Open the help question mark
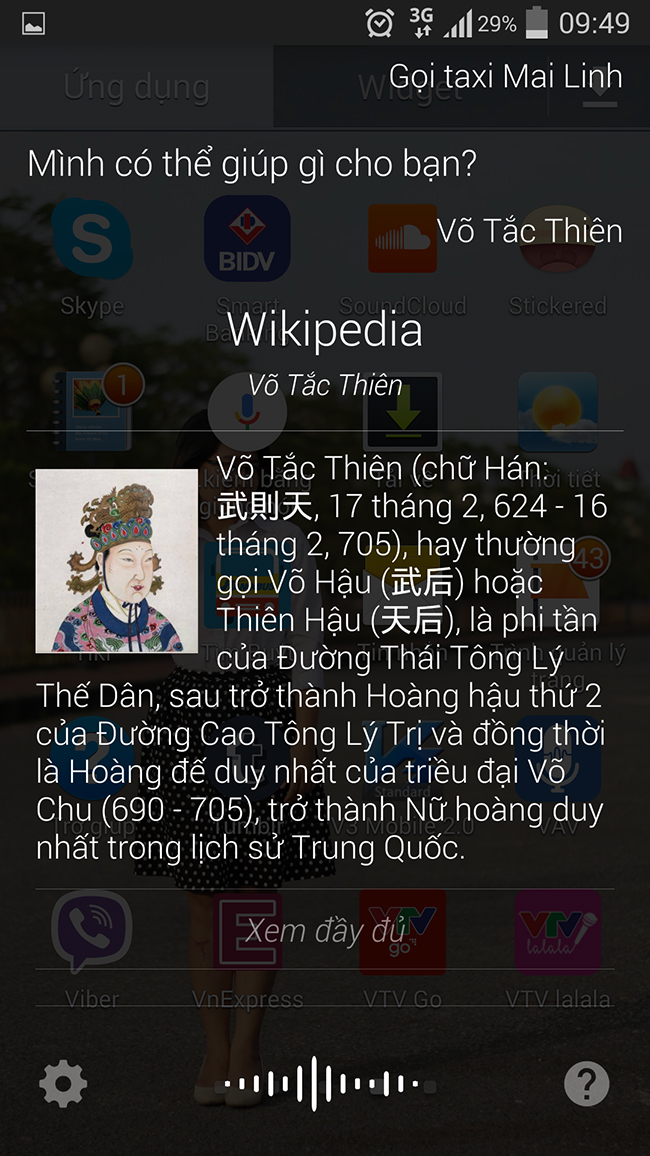This screenshot has height=1156, width=650. click(586, 1084)
